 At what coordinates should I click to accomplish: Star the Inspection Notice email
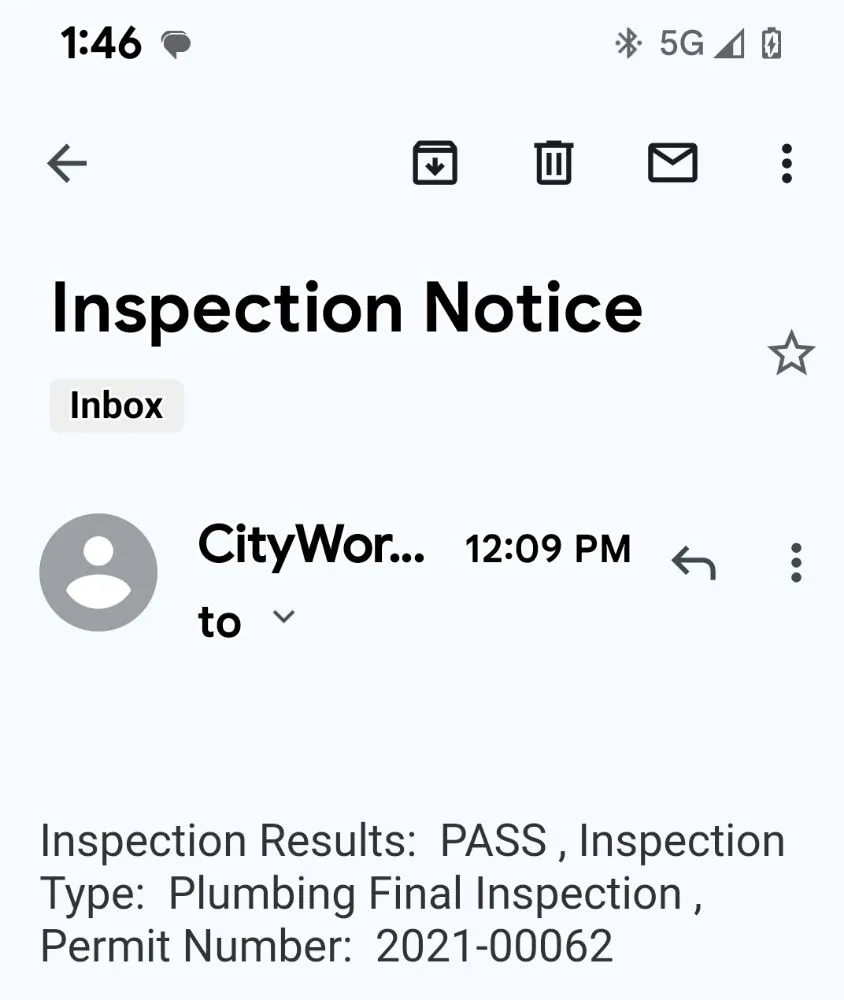click(x=791, y=354)
